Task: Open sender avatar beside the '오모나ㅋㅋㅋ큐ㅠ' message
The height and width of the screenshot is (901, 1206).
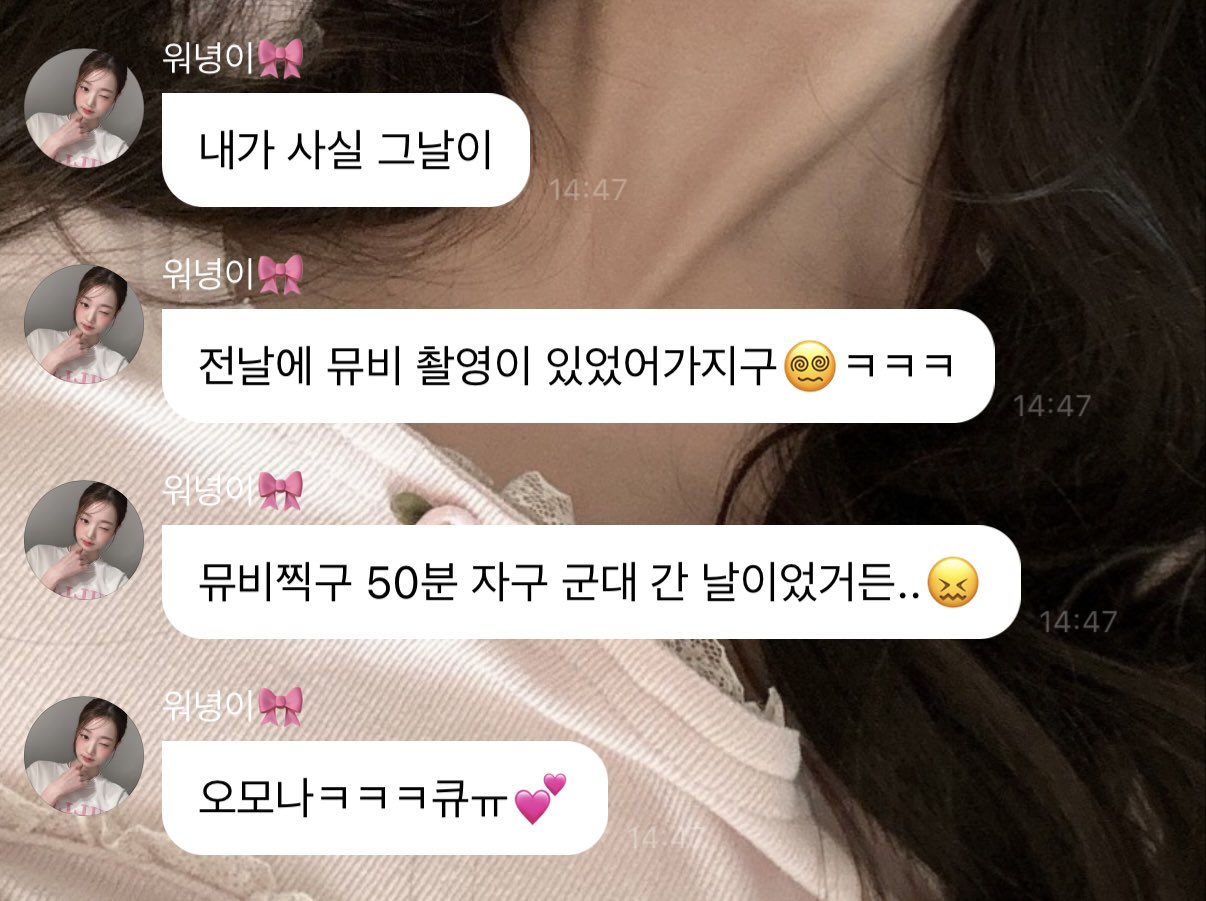Action: tap(84, 756)
